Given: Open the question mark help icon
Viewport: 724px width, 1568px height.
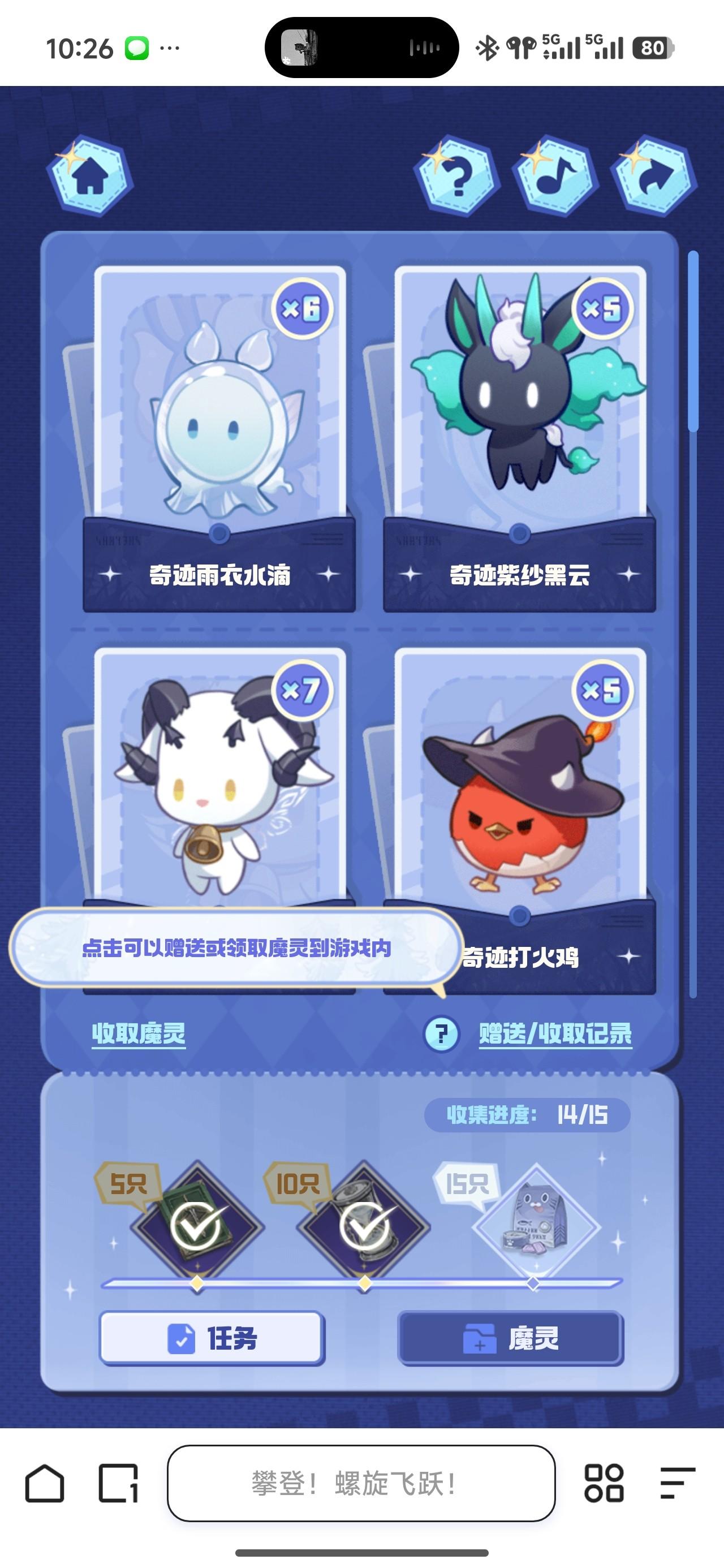Looking at the screenshot, I should click(456, 176).
